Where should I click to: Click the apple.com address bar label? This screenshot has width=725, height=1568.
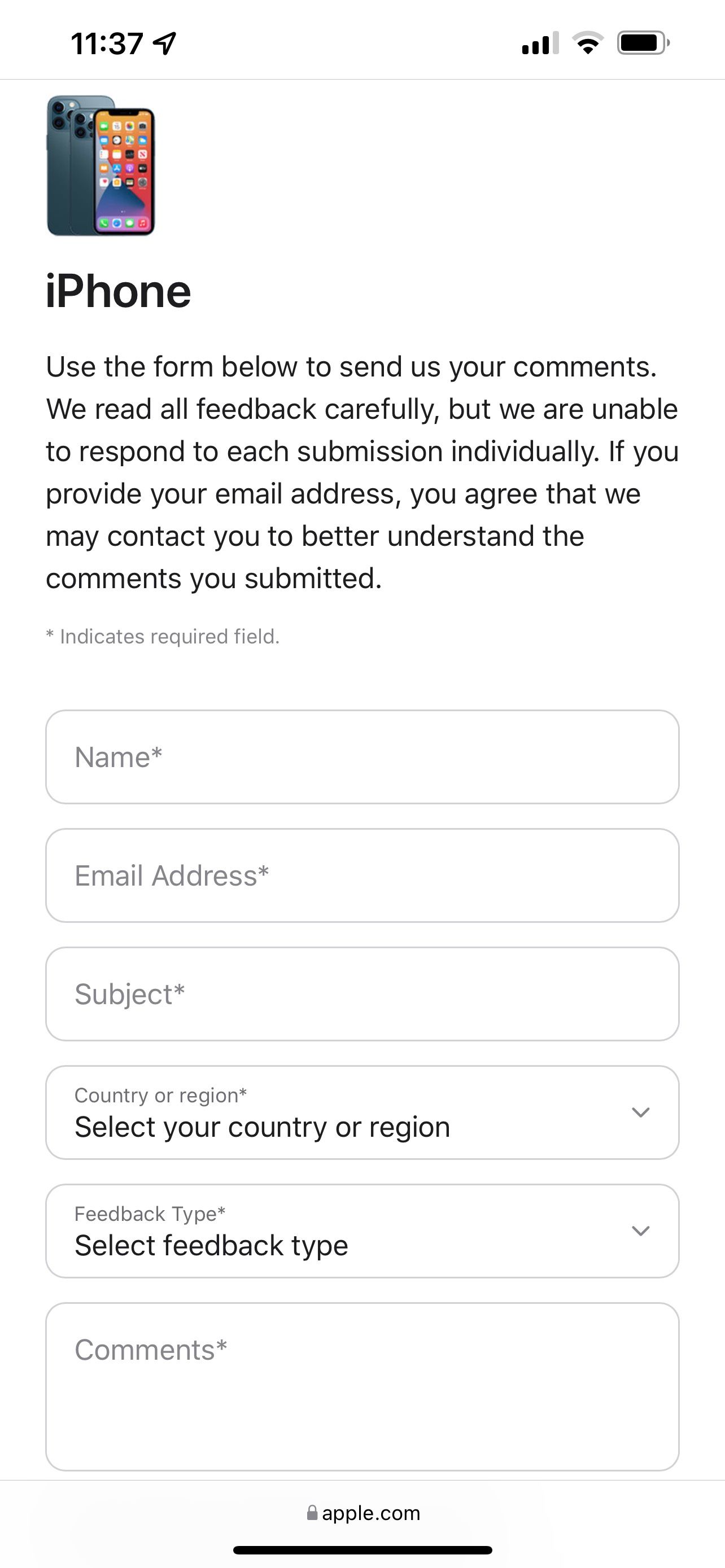tap(371, 1513)
